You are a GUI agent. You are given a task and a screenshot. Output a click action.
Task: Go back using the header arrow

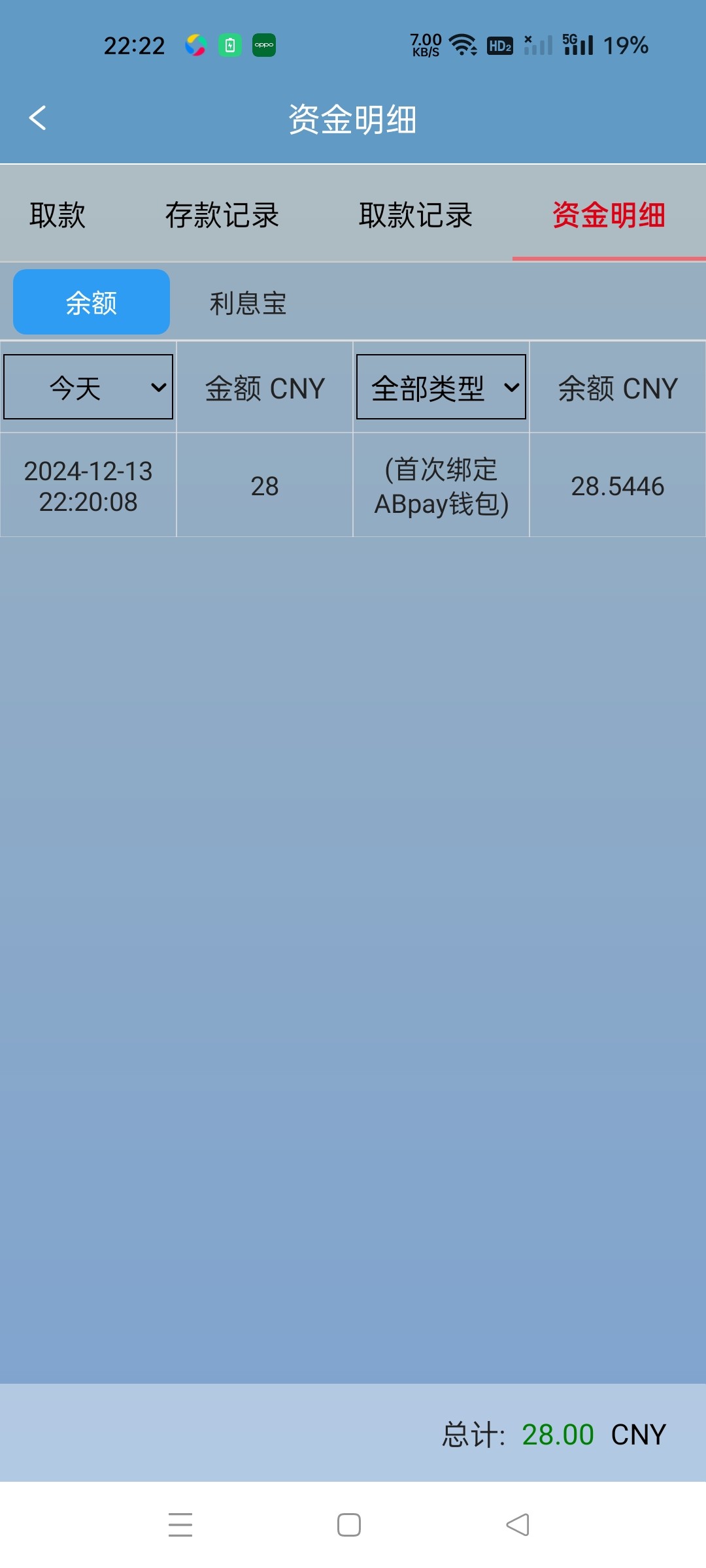point(38,118)
